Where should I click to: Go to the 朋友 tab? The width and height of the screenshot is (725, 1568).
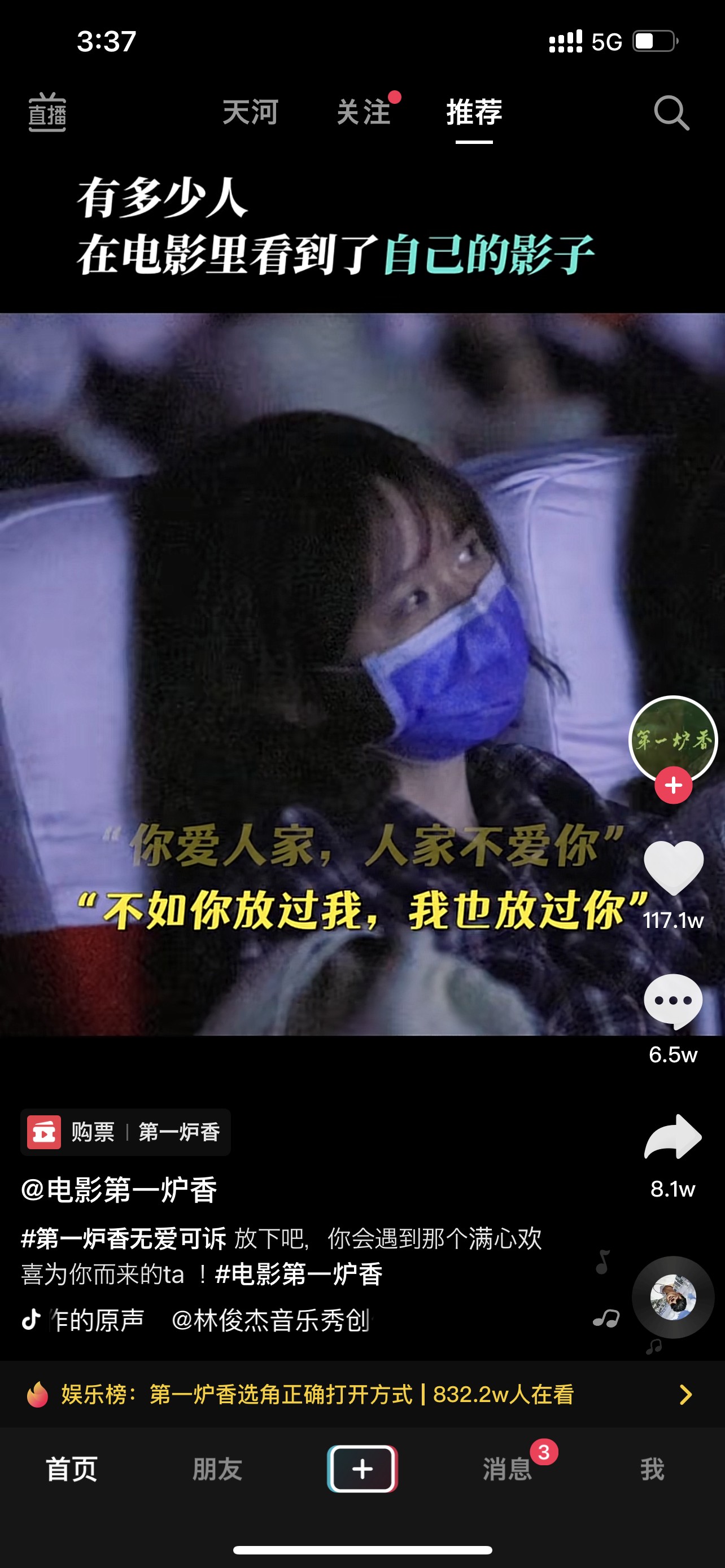coord(217,1469)
